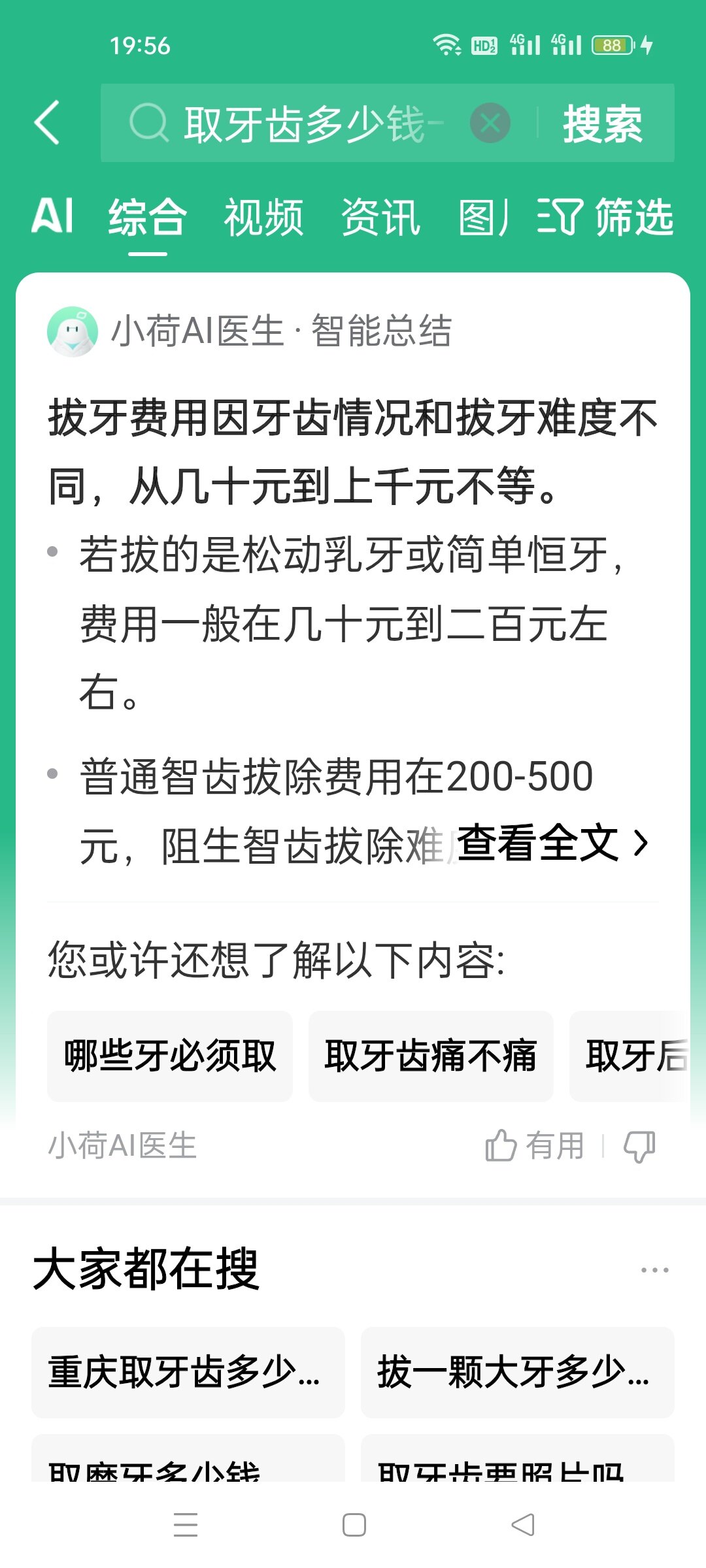
Task: Select the 综合 tab
Action: click(x=148, y=218)
